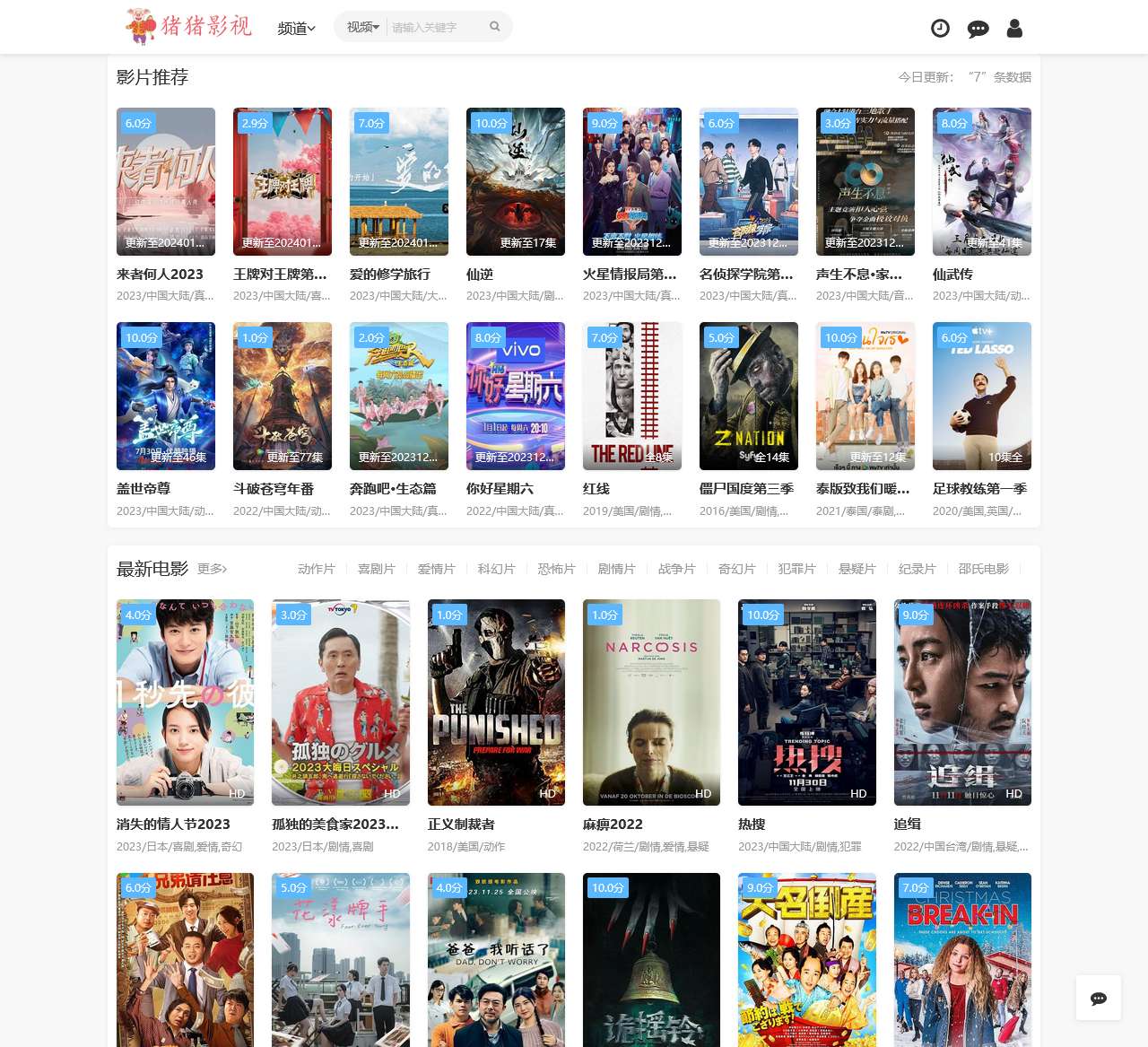Expand the 视频 search type dropdown
1148x1047 pixels.
(x=363, y=27)
